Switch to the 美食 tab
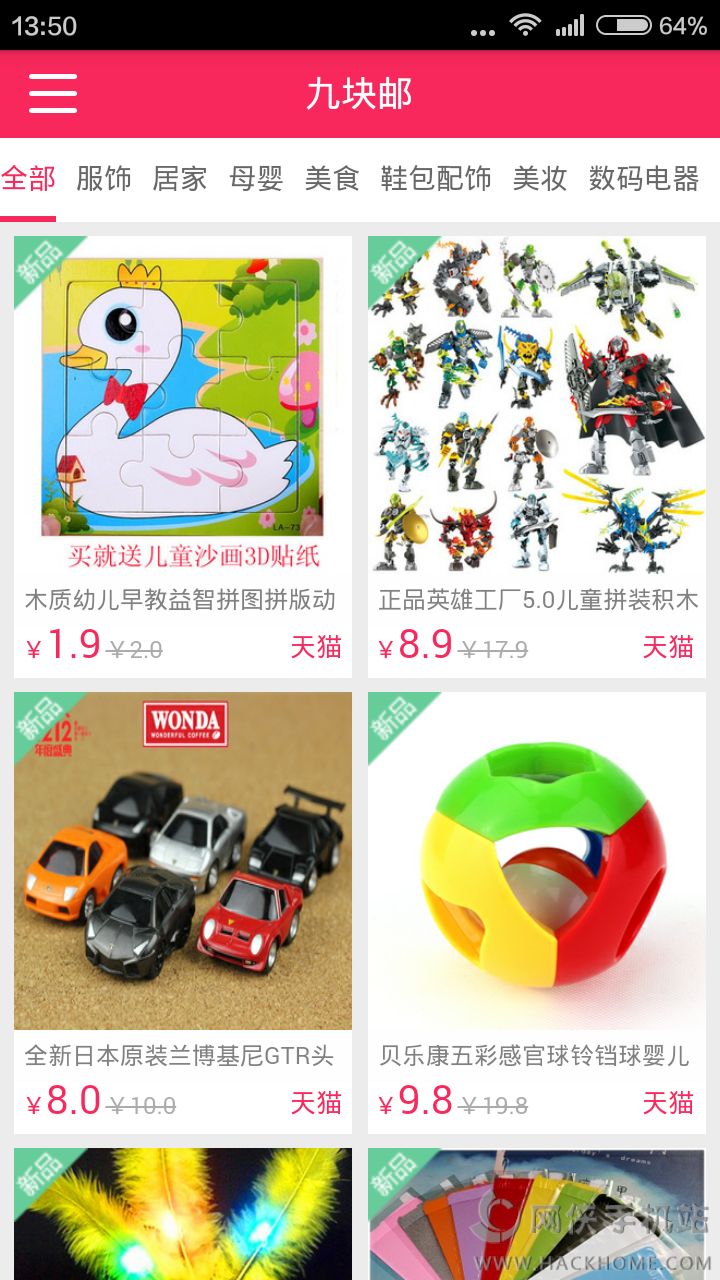Screen dimensions: 720x1280 [332, 179]
